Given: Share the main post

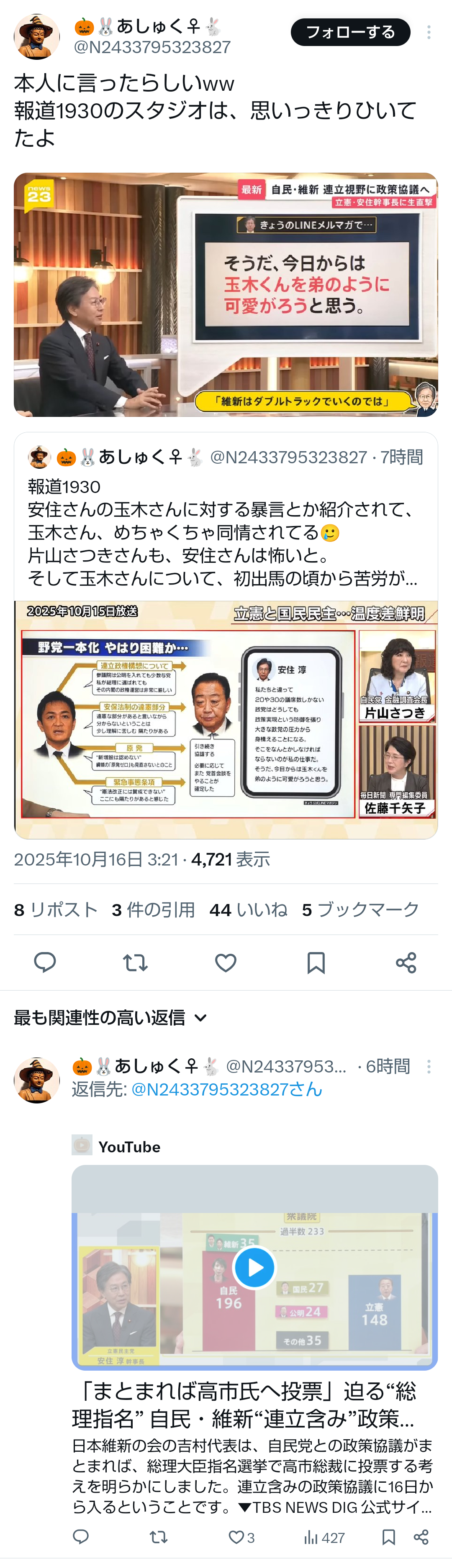Looking at the screenshot, I should click(x=406, y=963).
